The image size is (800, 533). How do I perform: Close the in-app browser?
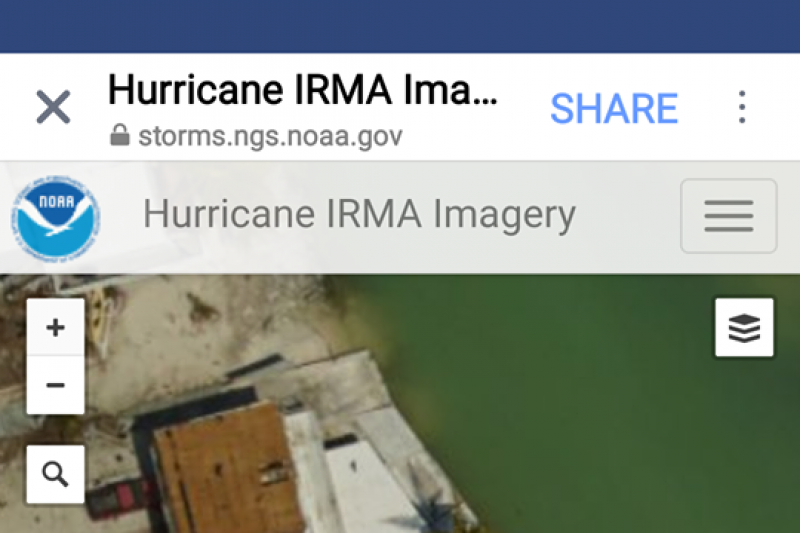pyautogui.click(x=53, y=107)
